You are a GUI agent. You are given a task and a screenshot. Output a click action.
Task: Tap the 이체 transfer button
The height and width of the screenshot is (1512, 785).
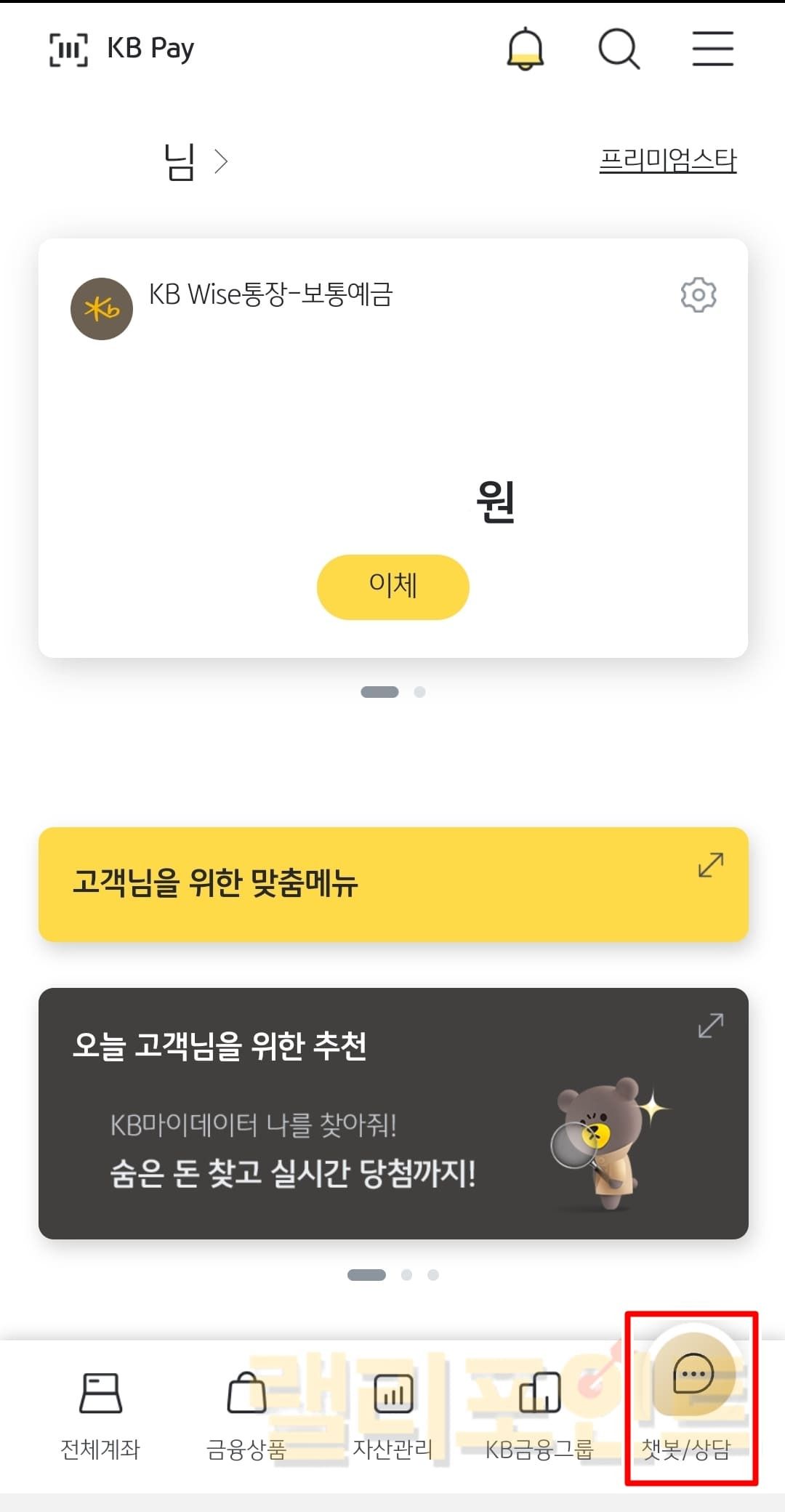pyautogui.click(x=392, y=587)
